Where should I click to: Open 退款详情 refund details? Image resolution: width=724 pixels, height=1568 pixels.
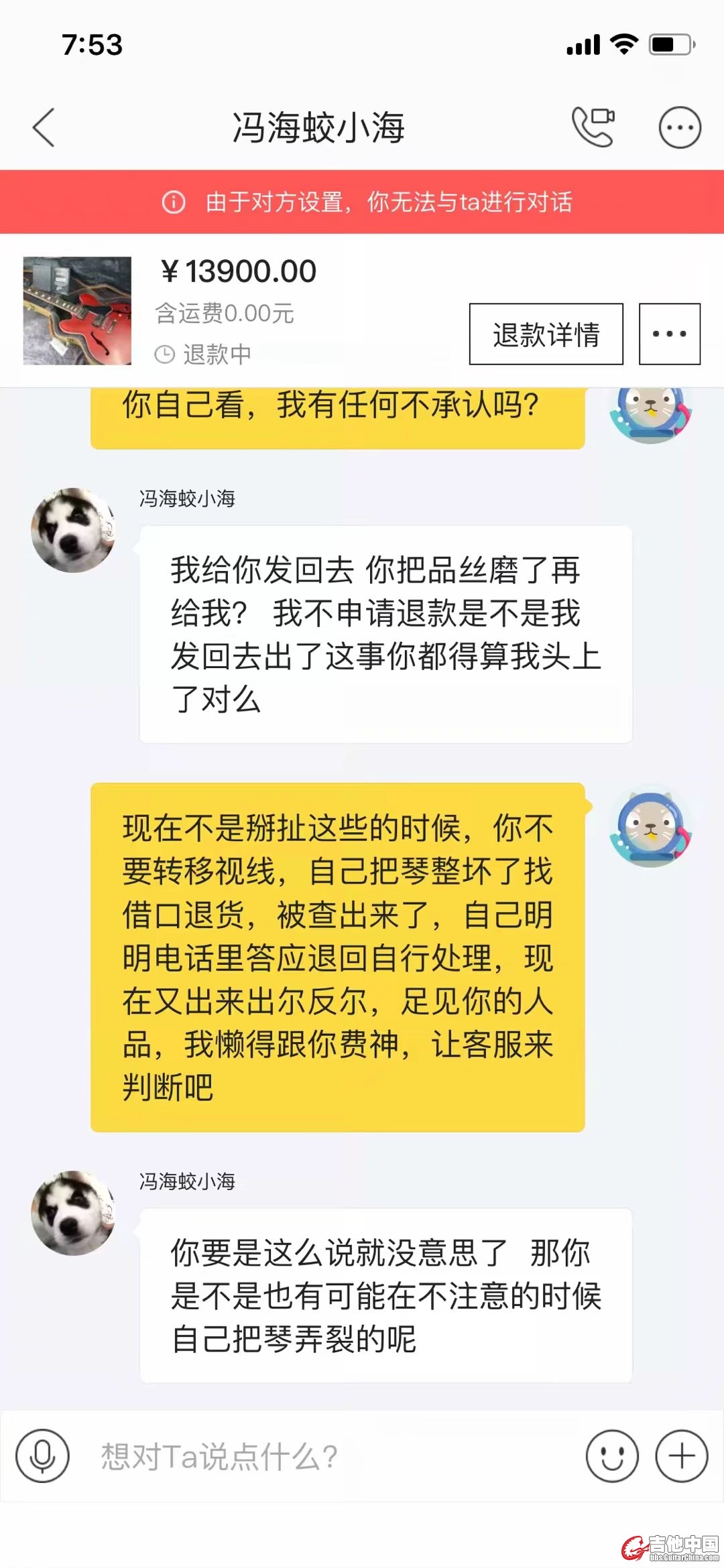coord(546,334)
